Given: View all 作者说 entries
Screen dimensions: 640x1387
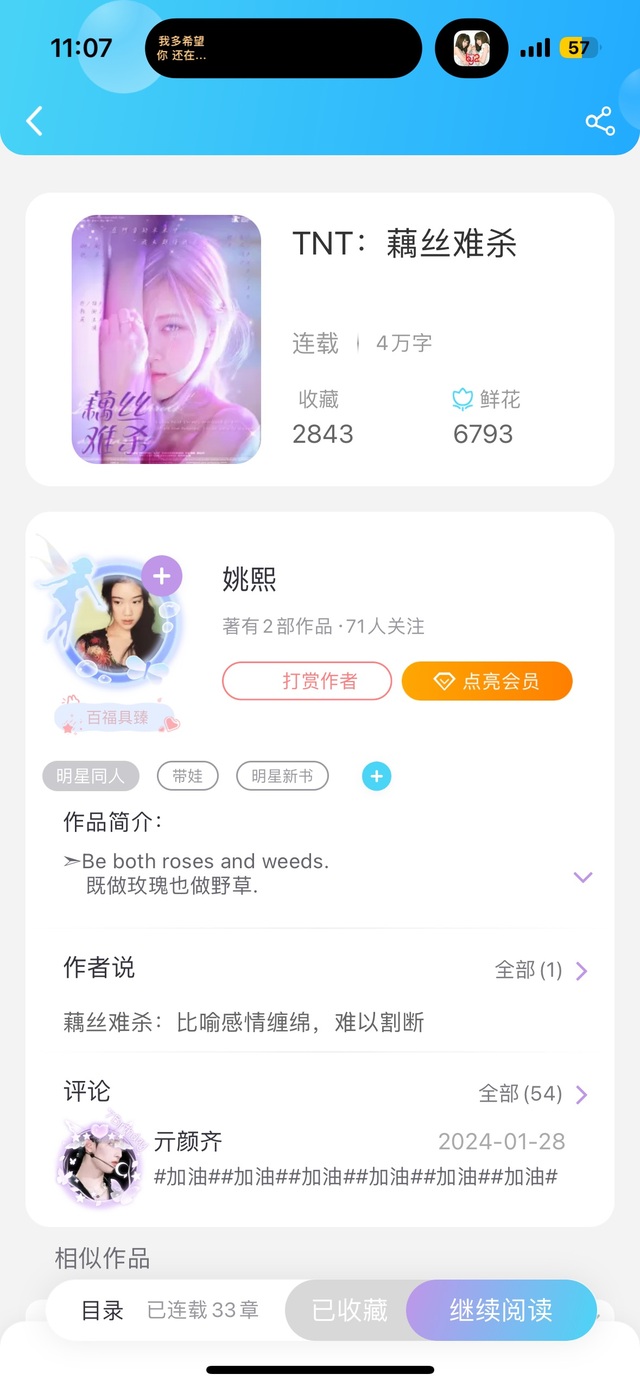Looking at the screenshot, I should (541, 970).
